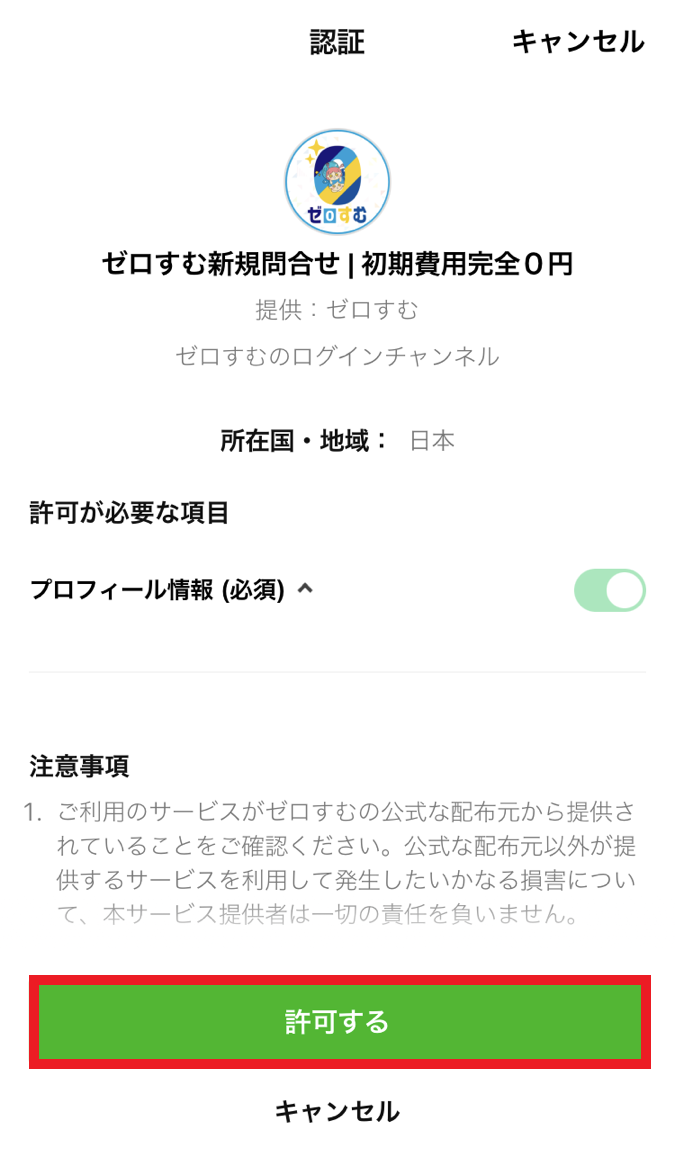
Task: Tap キャンセル in the top bar
Action: click(577, 42)
